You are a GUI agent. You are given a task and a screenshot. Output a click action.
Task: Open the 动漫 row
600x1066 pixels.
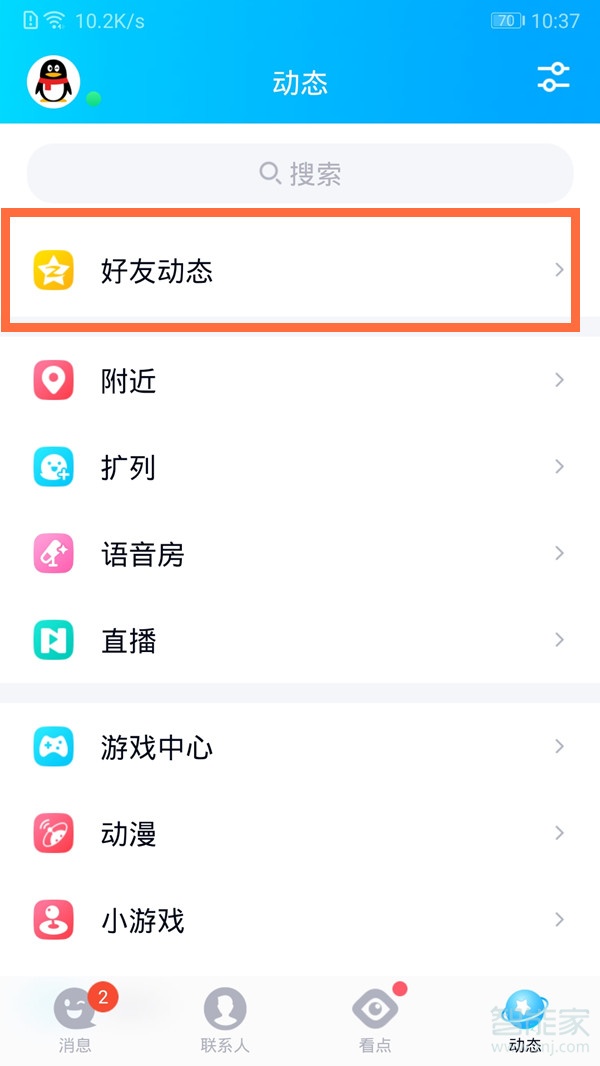300,833
